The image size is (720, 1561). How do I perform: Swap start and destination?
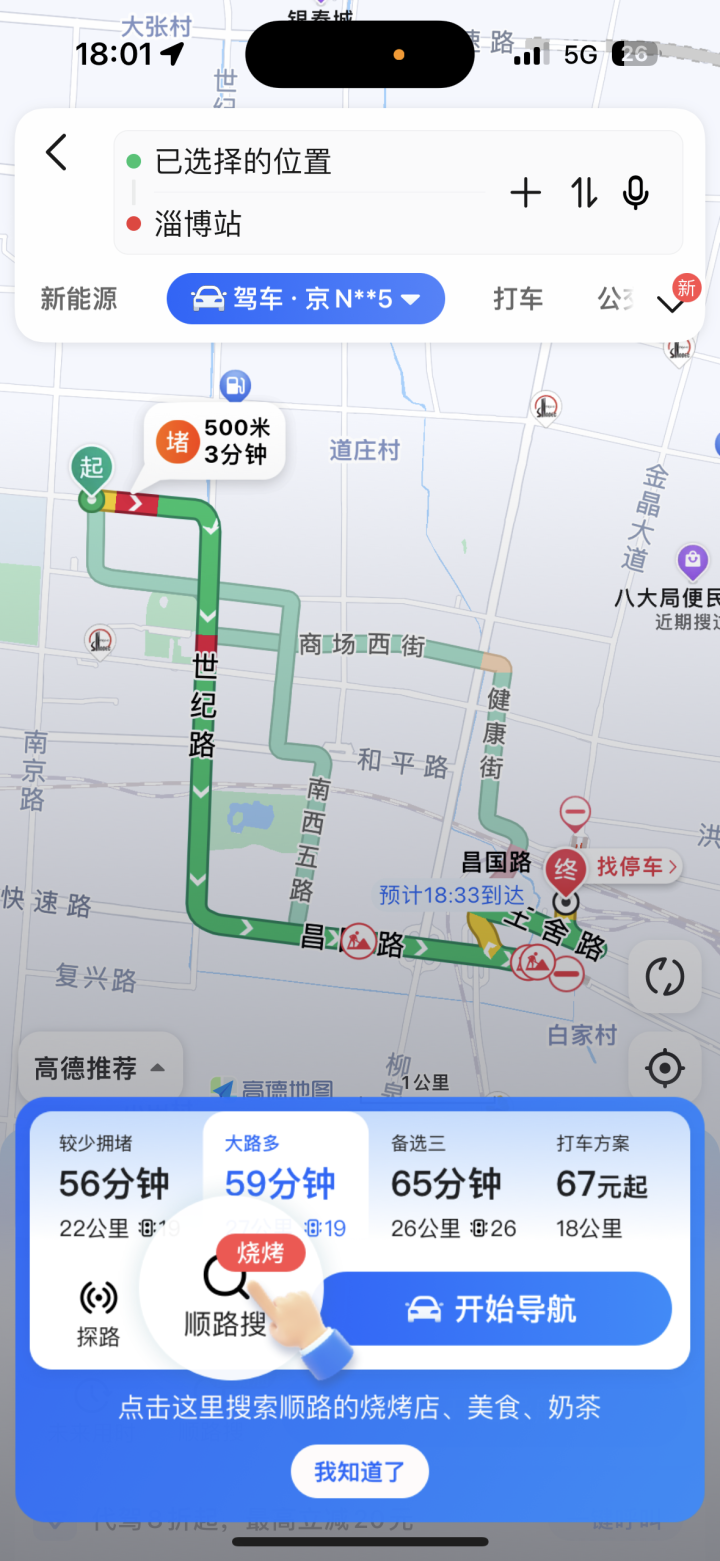(584, 193)
